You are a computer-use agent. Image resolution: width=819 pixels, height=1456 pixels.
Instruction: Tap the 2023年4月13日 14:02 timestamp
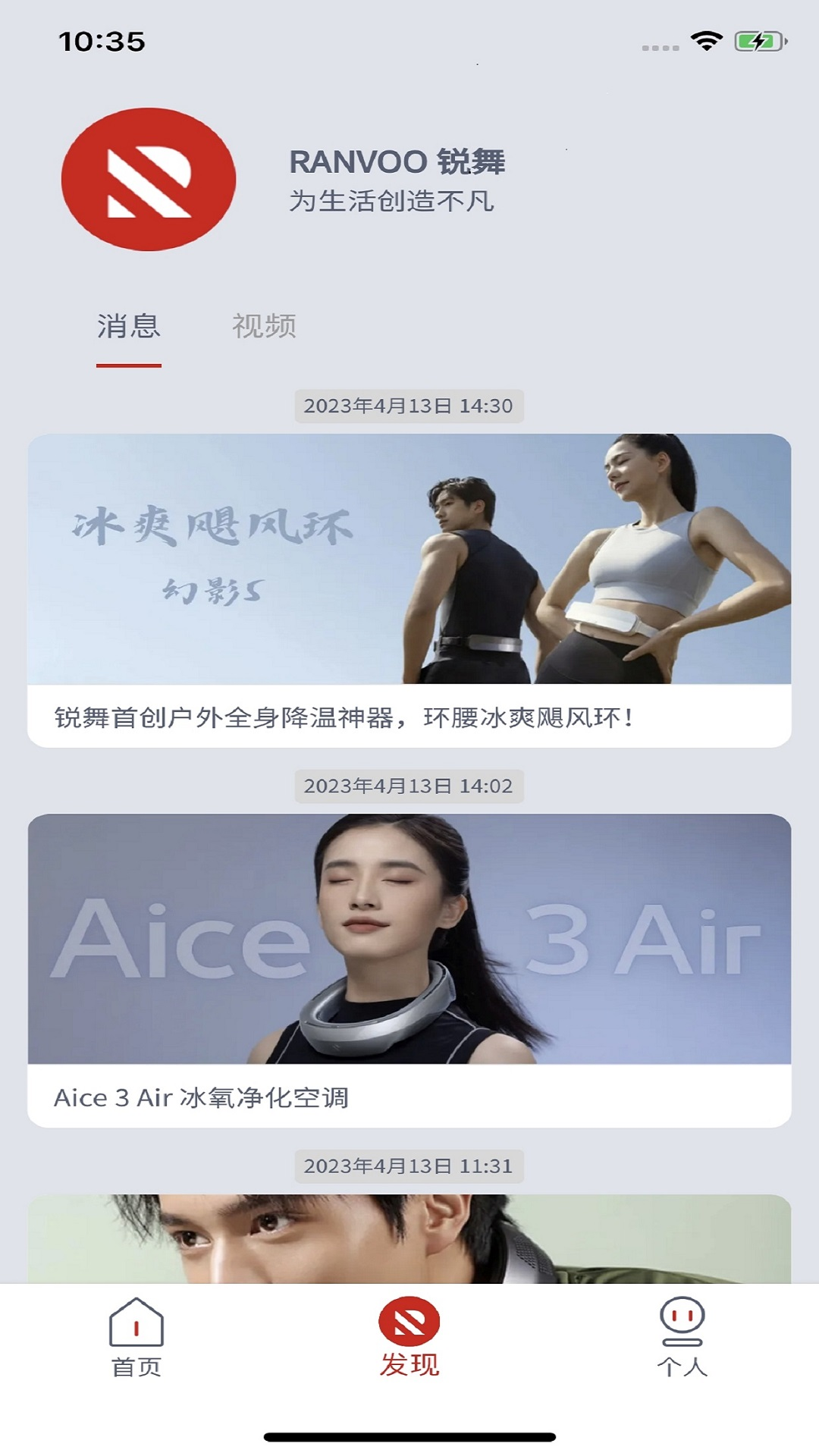point(409,786)
